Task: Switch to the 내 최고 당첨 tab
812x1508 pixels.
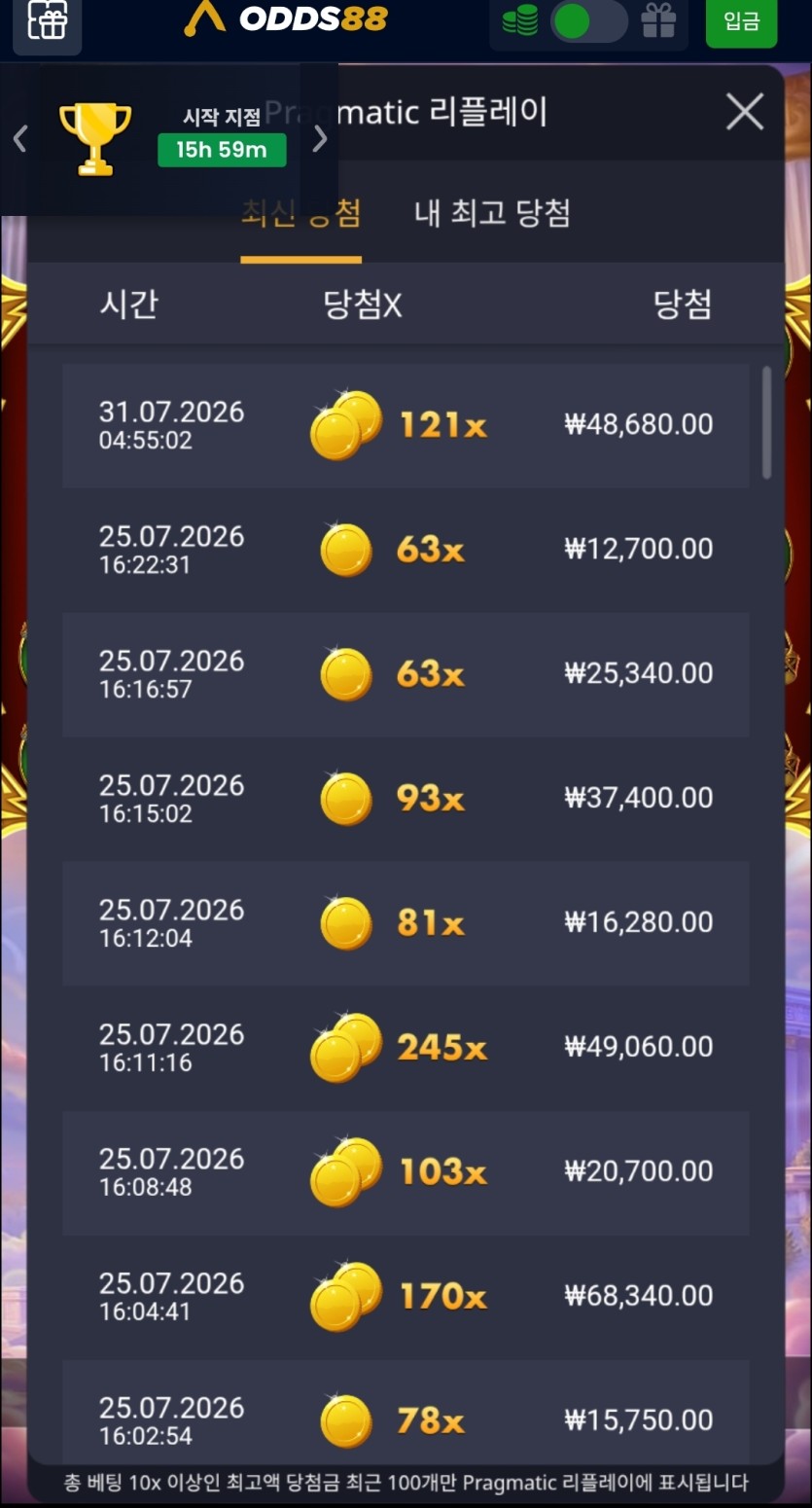Action: [x=492, y=213]
